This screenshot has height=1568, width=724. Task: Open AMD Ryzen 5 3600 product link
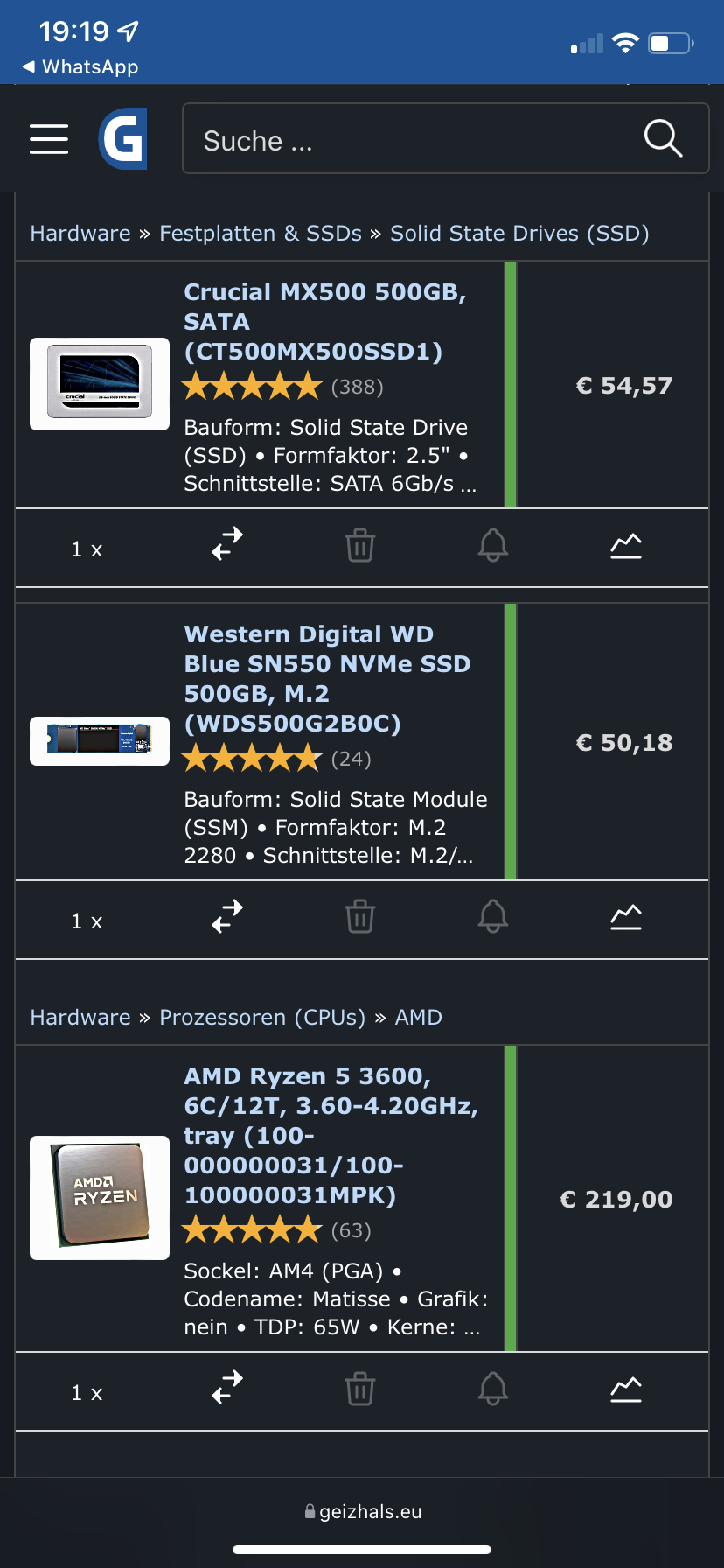(331, 1135)
